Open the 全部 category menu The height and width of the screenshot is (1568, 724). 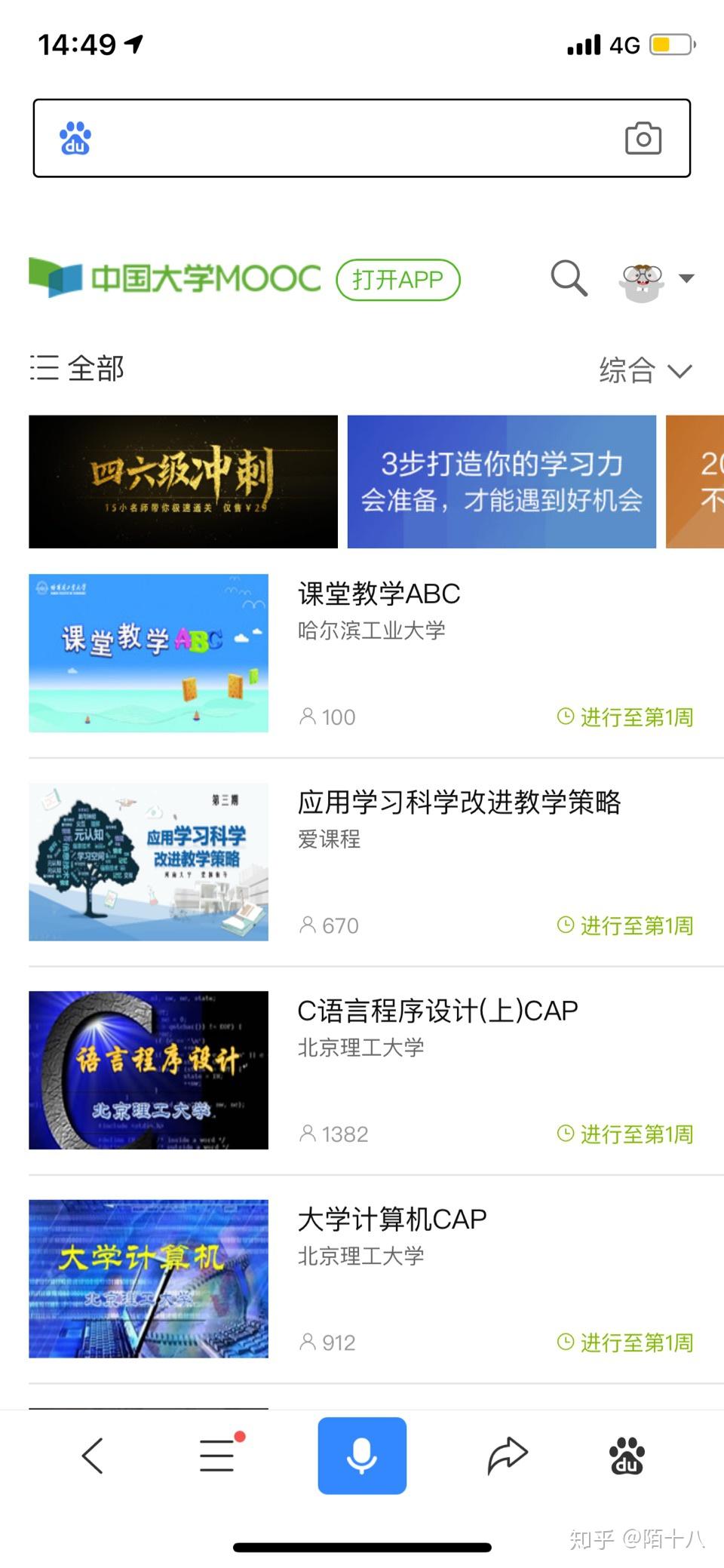coord(77,369)
